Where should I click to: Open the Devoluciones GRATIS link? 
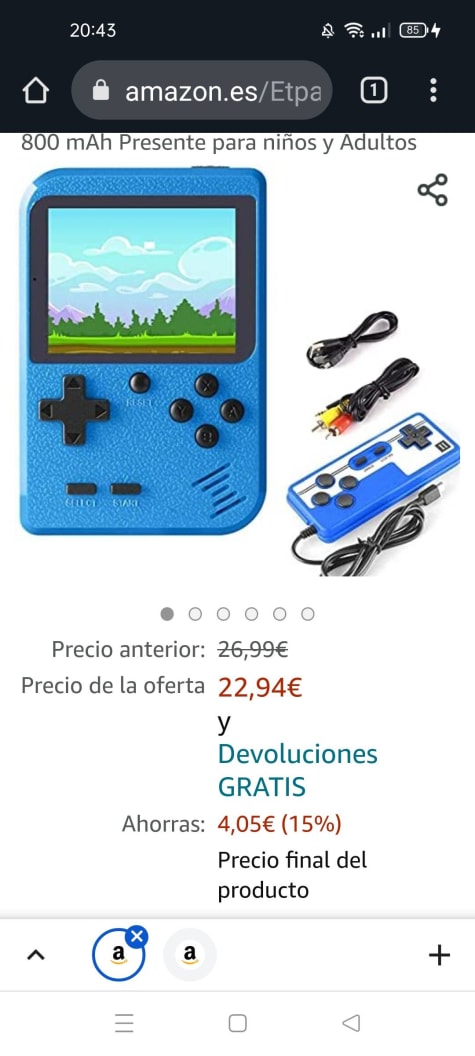297,770
